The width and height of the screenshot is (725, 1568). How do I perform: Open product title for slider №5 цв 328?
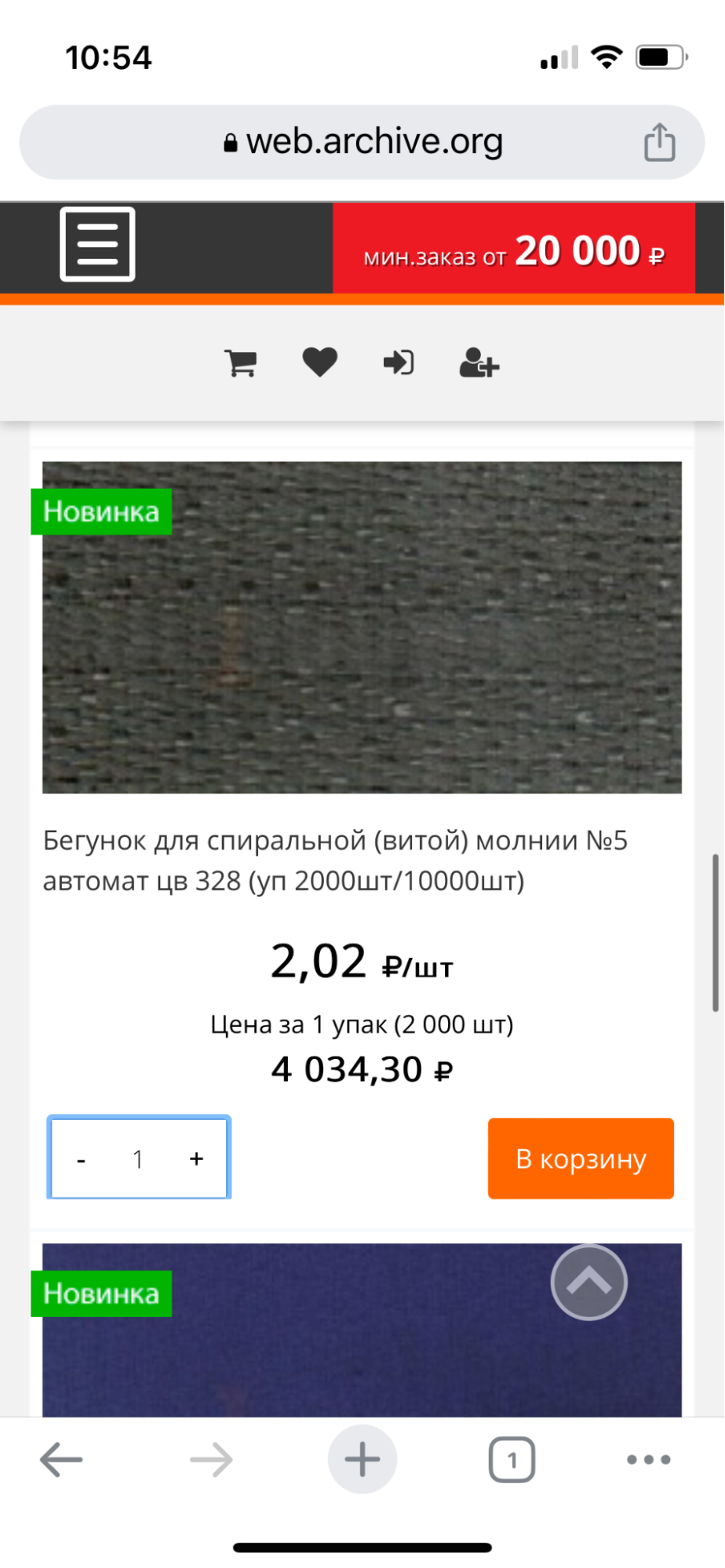(335, 860)
